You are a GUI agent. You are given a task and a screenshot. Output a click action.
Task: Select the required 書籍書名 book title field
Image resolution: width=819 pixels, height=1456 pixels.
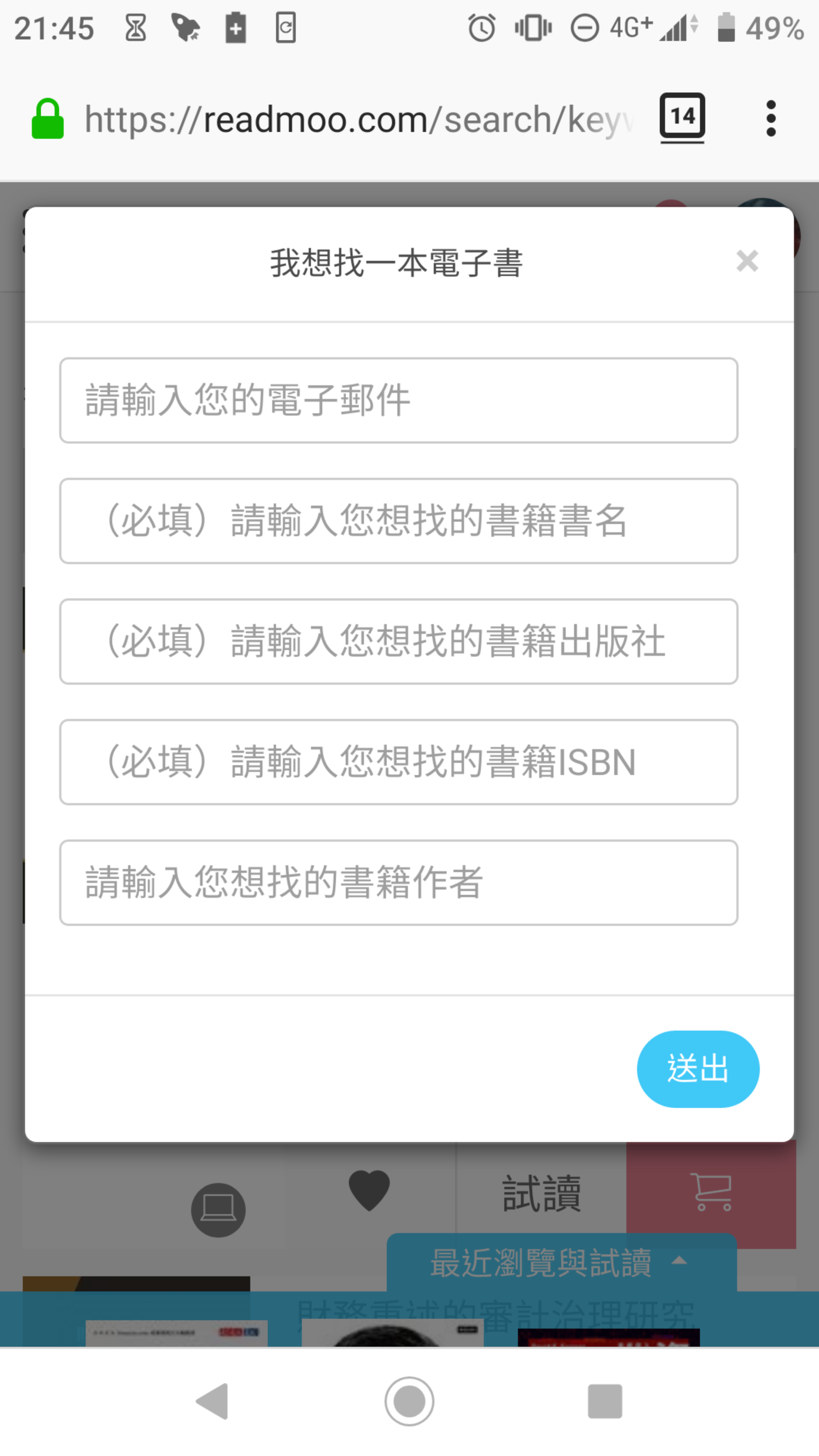tap(399, 521)
